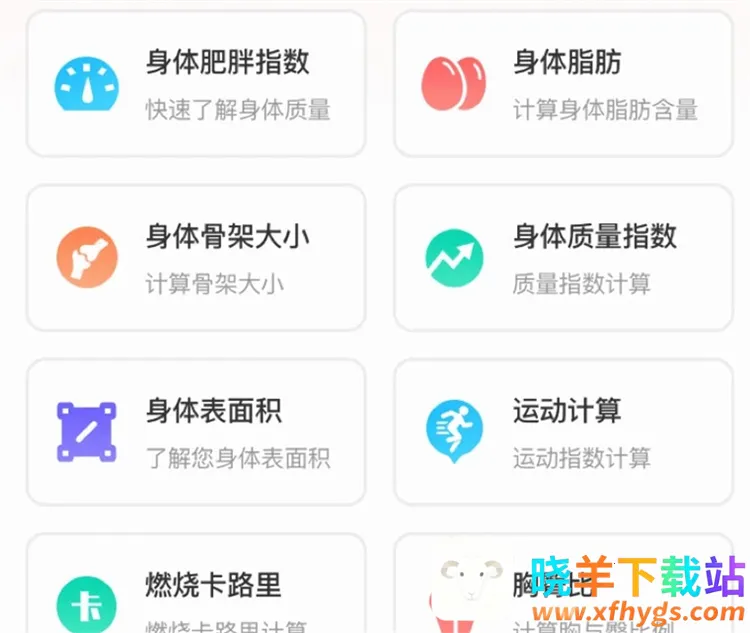Open the 身体脂肪 calculator card

563,84
